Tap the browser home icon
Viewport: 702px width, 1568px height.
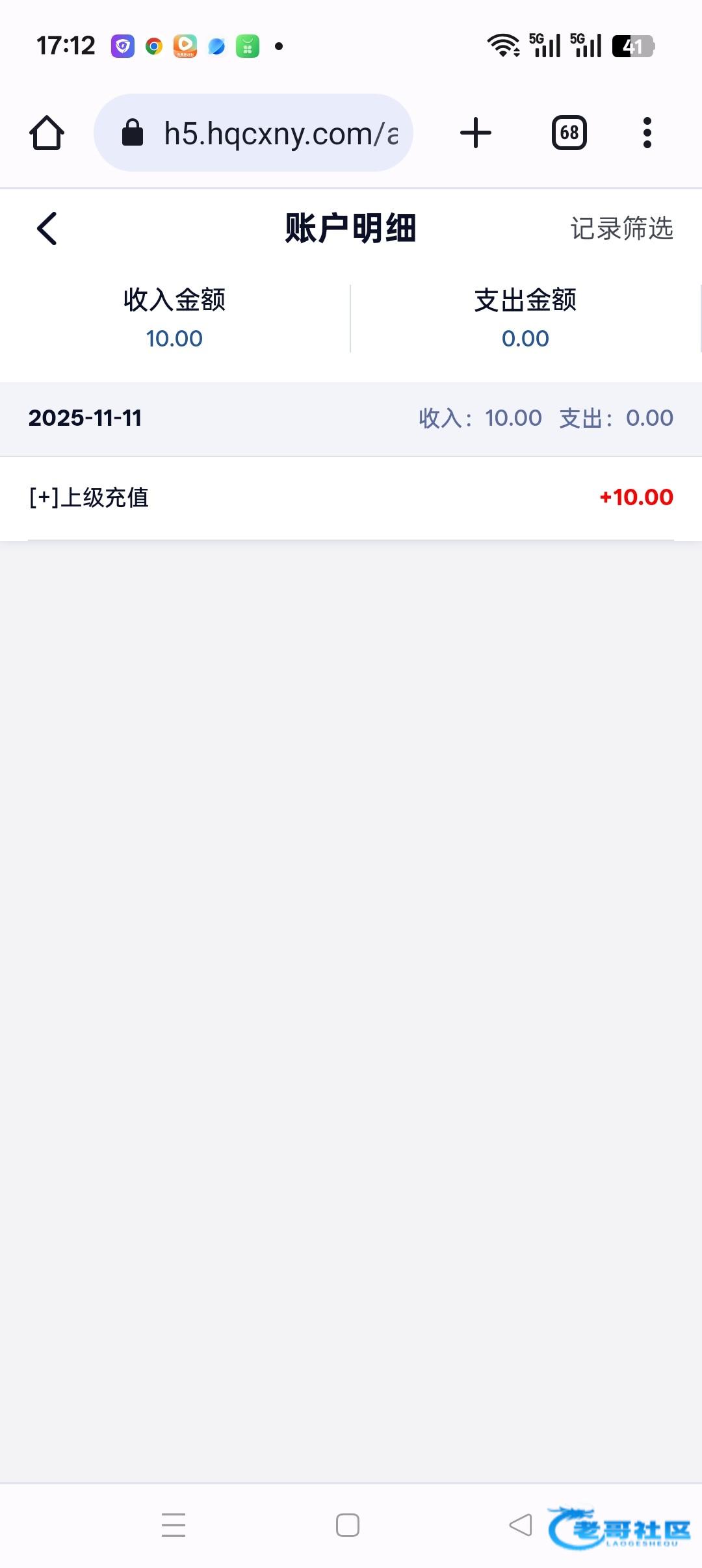pyautogui.click(x=47, y=133)
